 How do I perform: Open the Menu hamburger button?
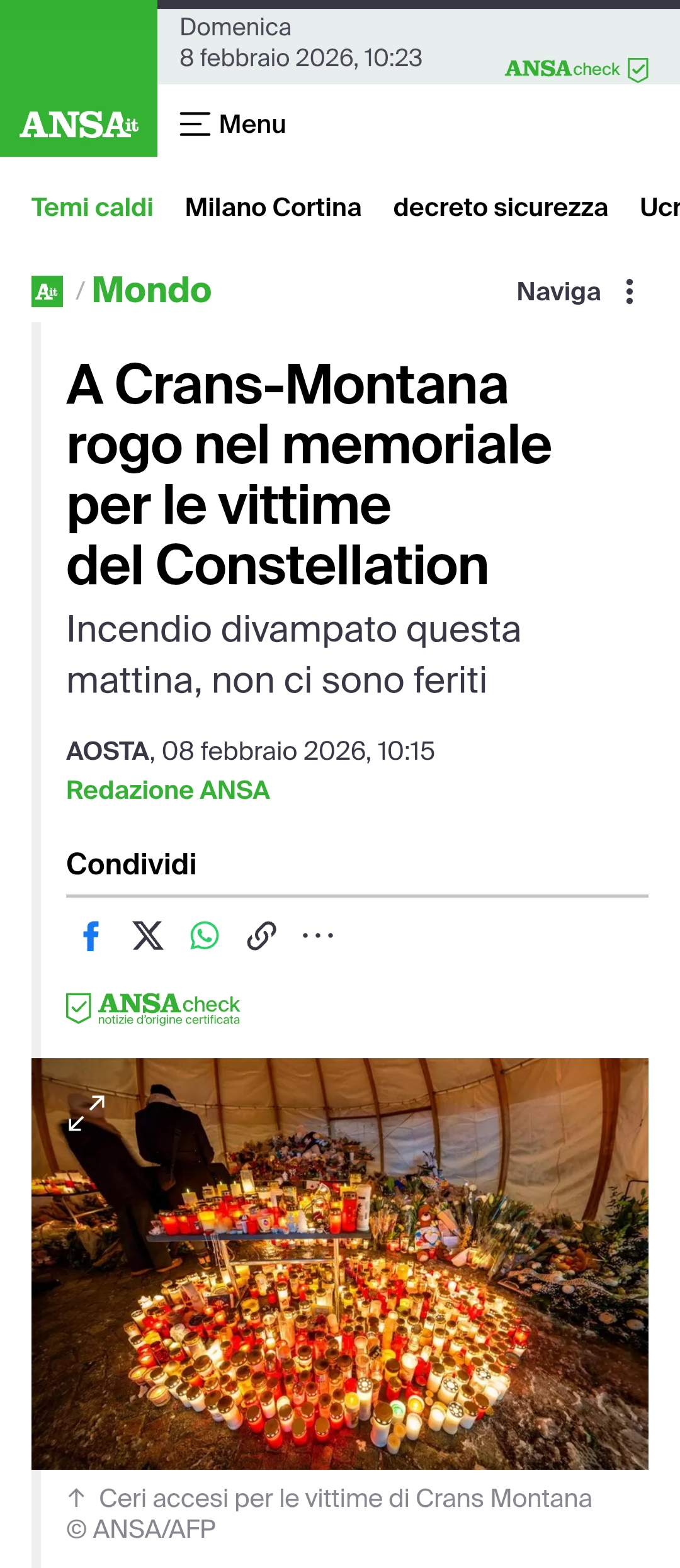tap(232, 124)
